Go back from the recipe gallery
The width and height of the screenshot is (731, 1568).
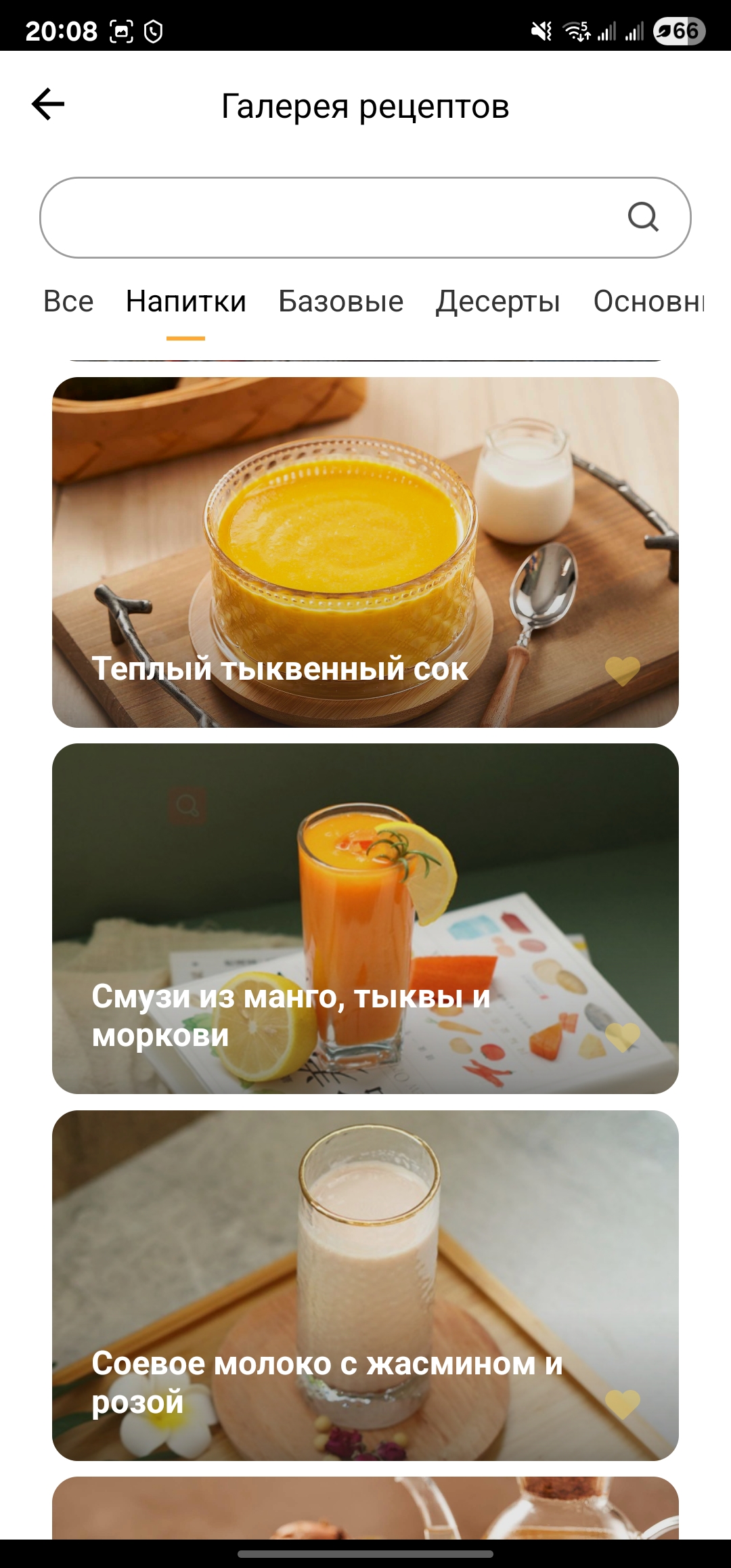48,104
